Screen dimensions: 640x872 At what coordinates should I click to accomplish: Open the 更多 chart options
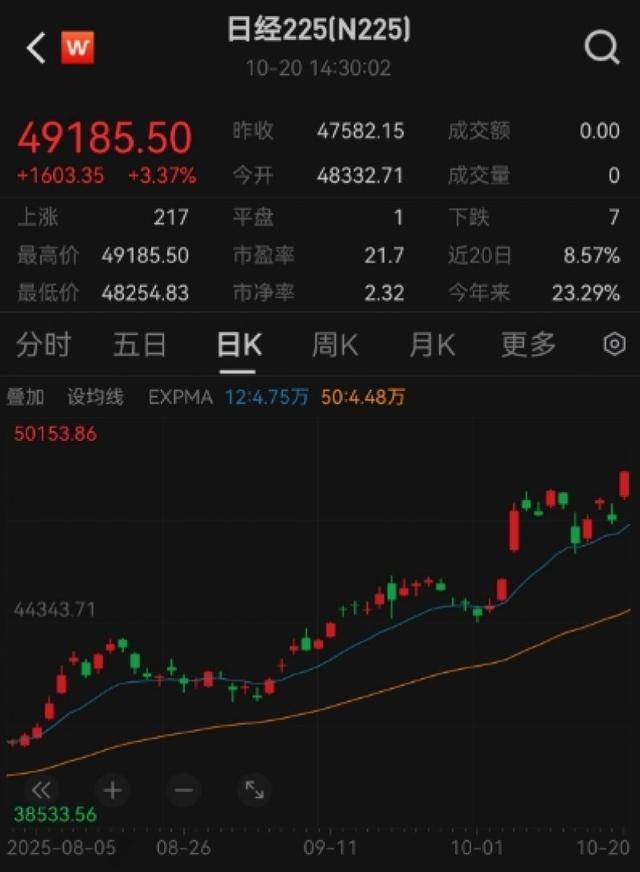(x=528, y=345)
